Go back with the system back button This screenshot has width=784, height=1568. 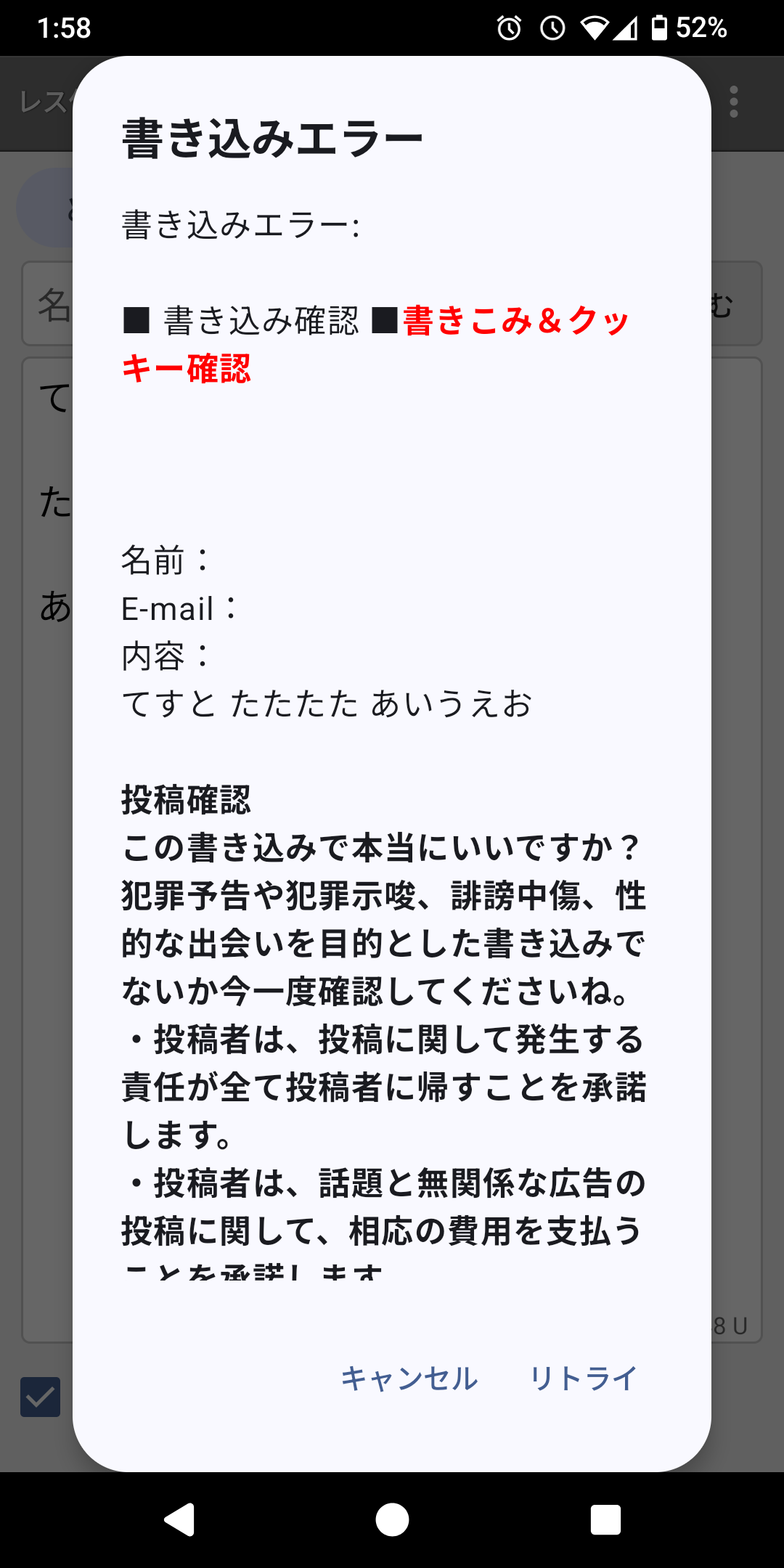coord(179,1519)
